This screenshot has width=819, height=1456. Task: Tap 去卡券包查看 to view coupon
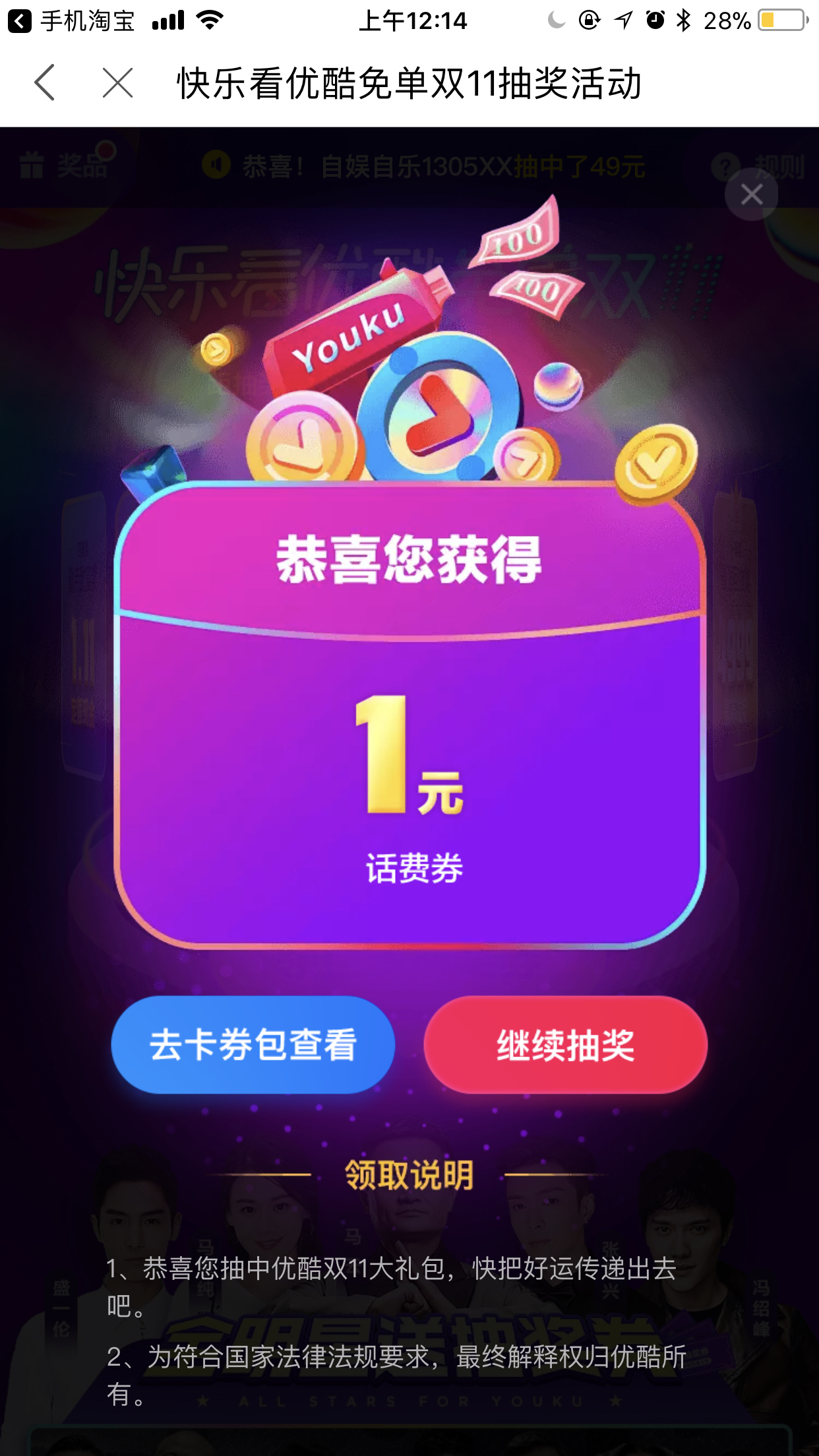point(253,1045)
